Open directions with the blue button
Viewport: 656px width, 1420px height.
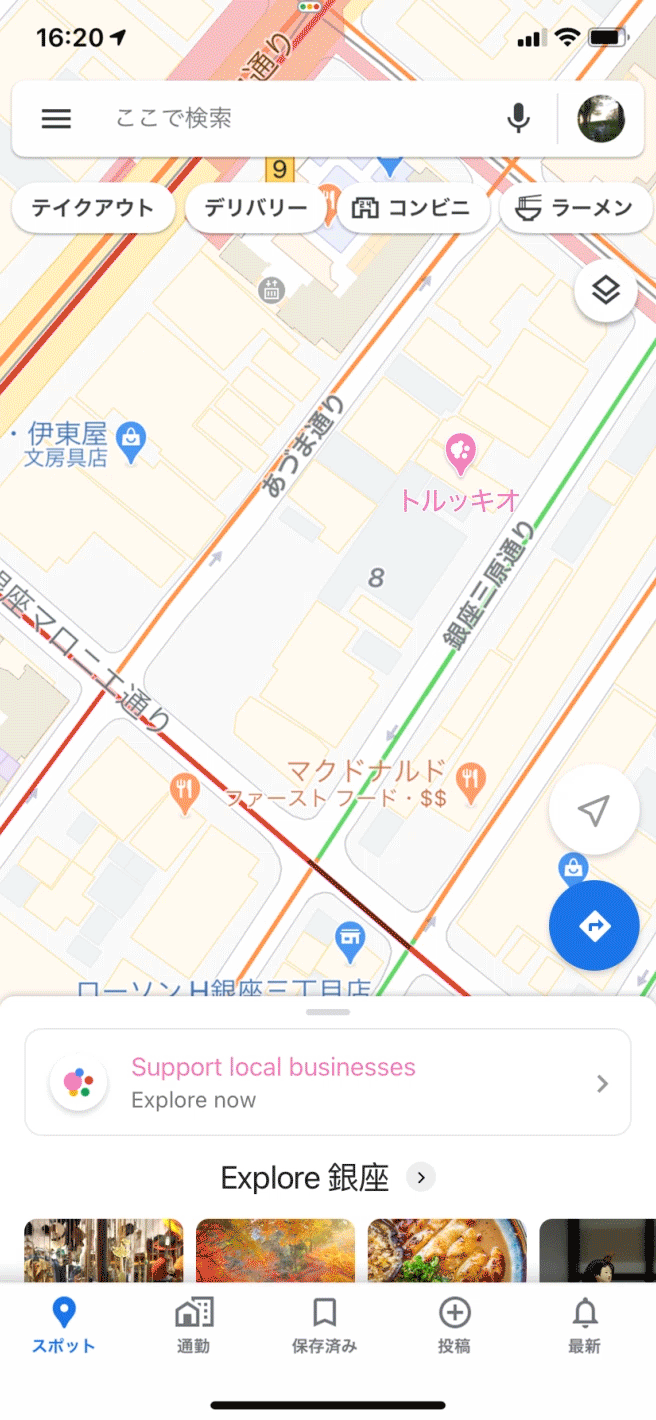(x=594, y=926)
